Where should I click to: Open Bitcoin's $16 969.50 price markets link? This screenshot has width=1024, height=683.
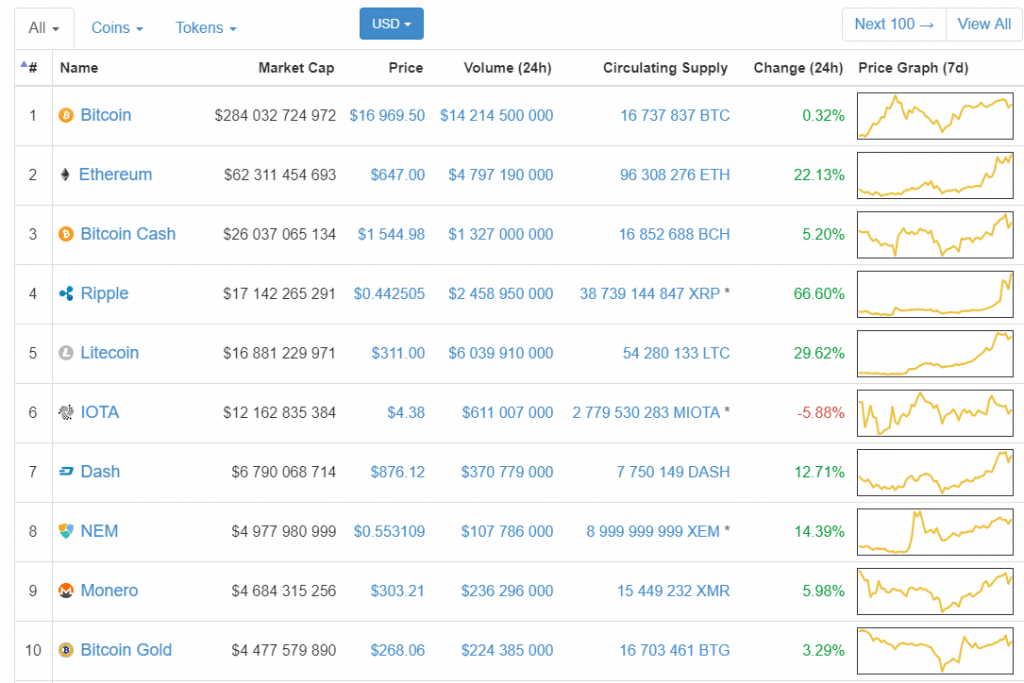387,115
